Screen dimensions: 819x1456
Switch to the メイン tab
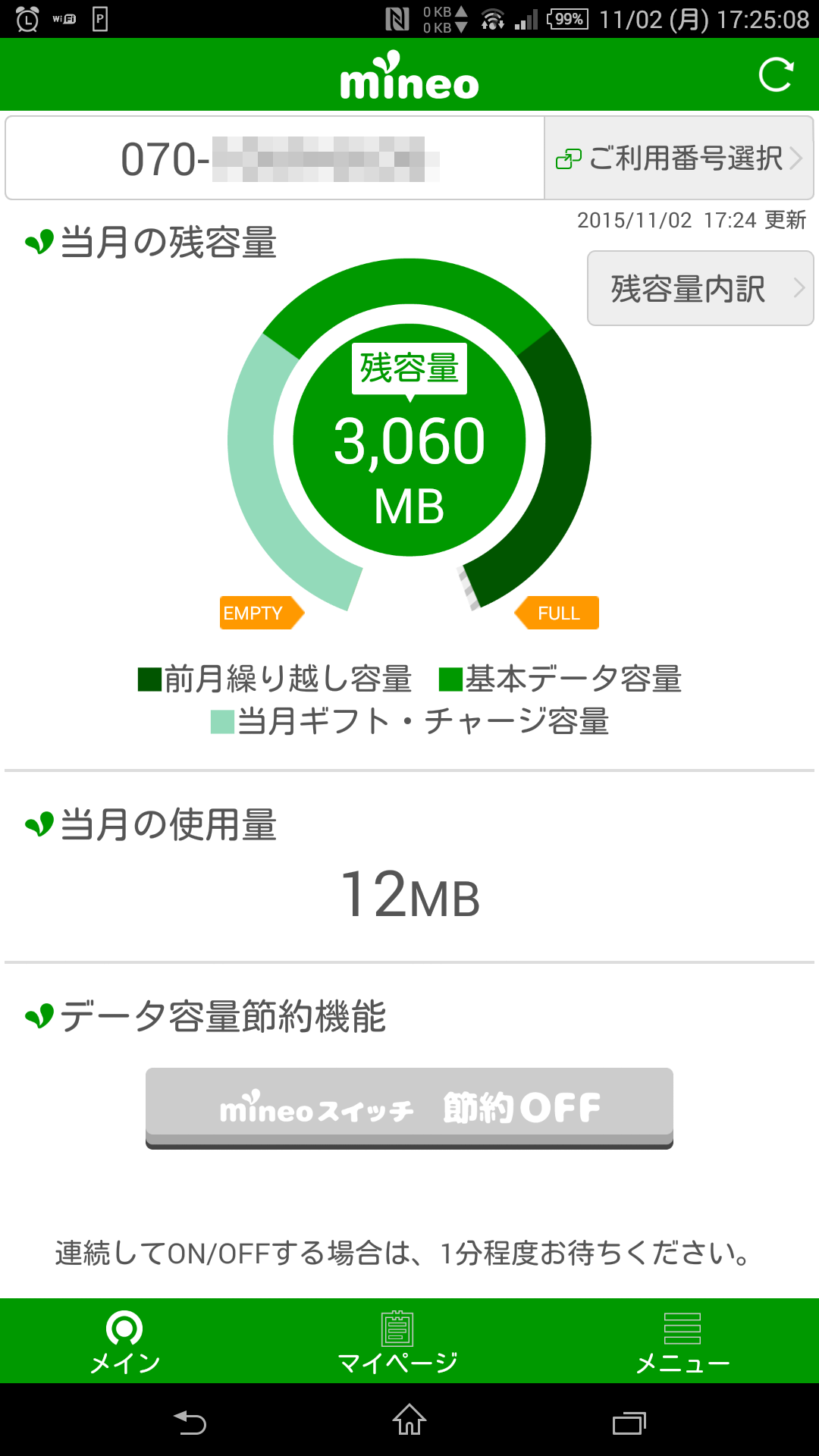coord(125,1341)
